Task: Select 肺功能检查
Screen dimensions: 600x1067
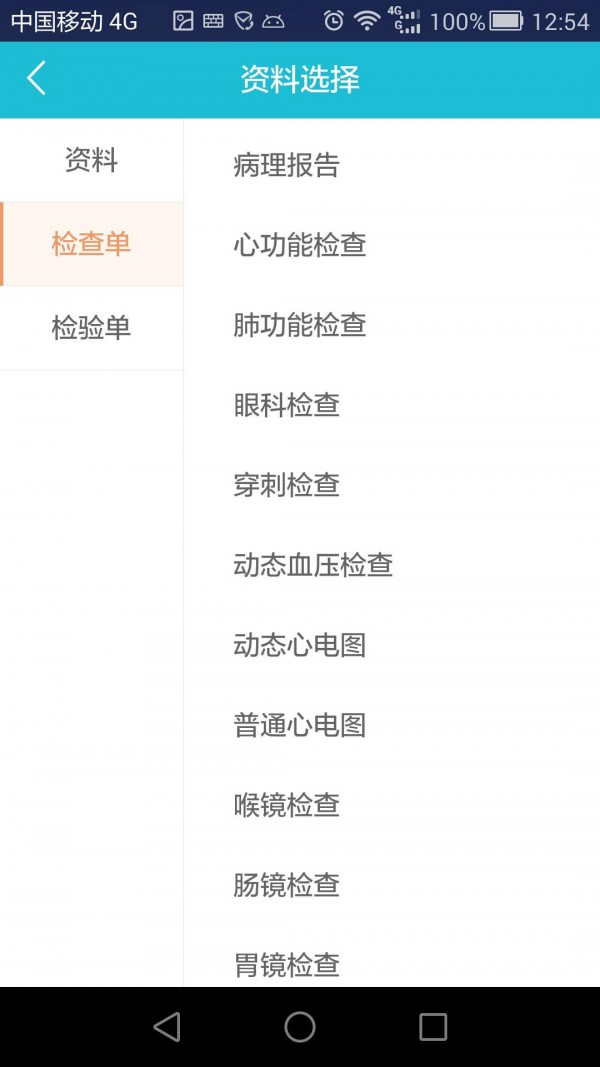Action: (392, 325)
